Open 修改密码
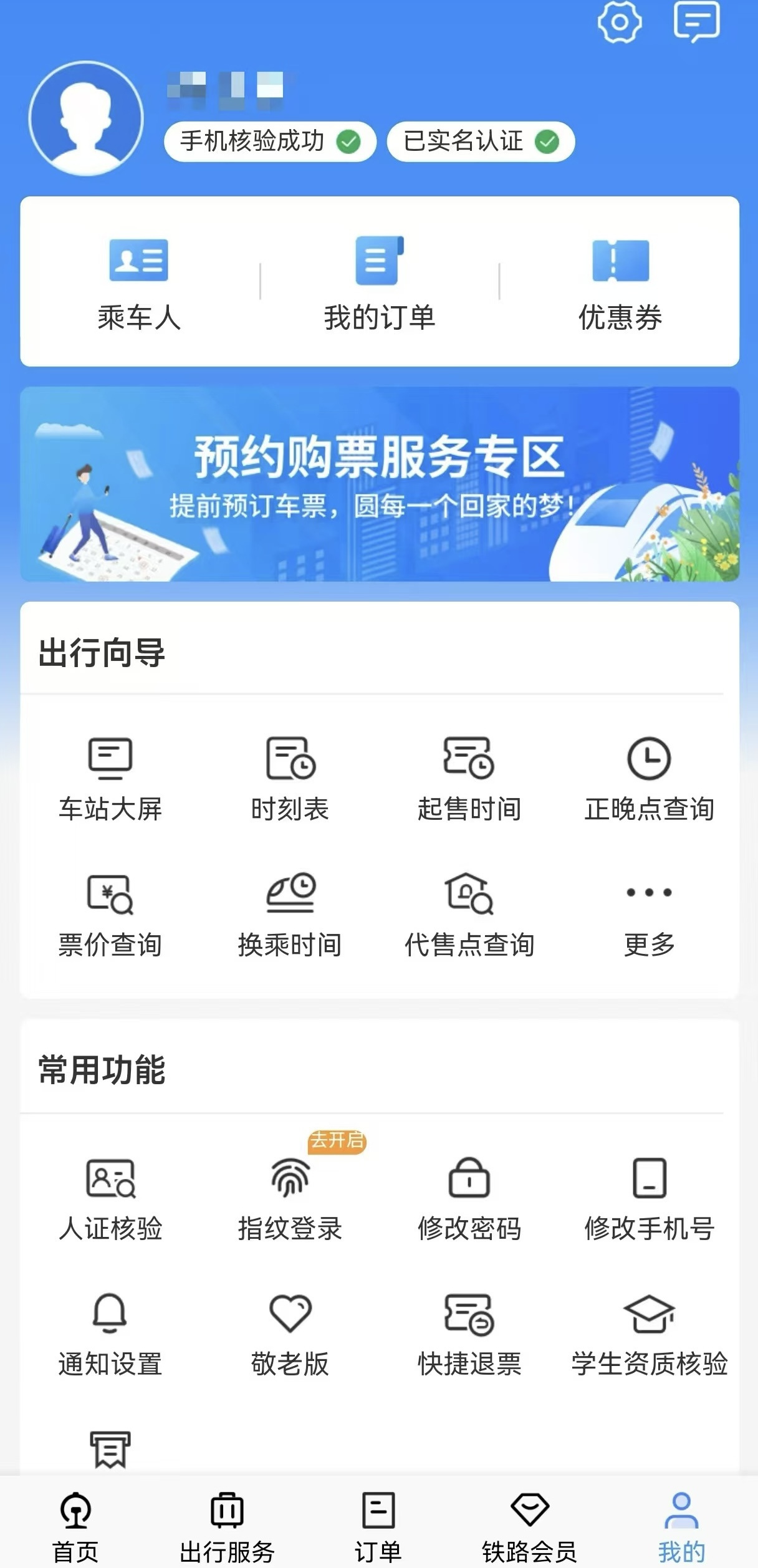The width and height of the screenshot is (758, 1568). point(469,1200)
